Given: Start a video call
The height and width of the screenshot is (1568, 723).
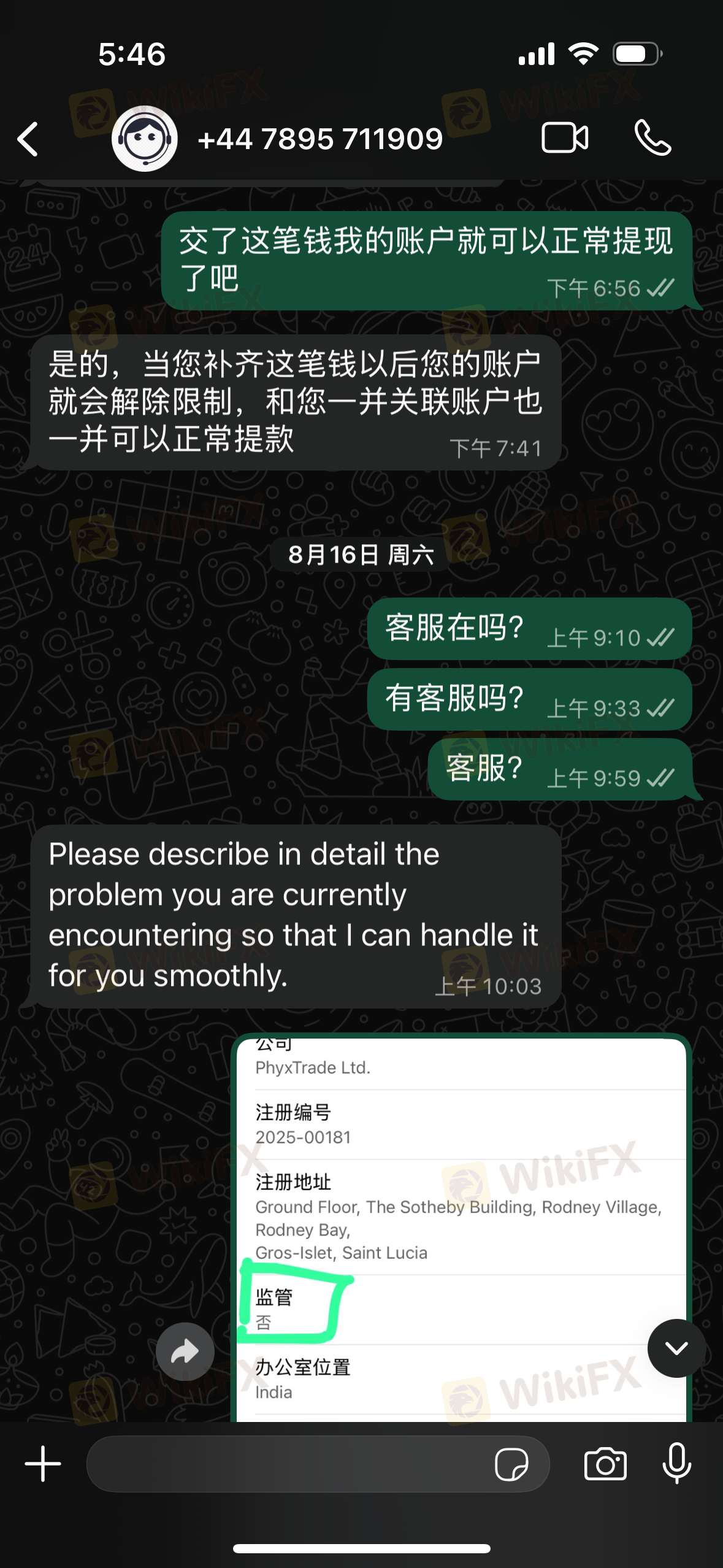Looking at the screenshot, I should [x=565, y=137].
